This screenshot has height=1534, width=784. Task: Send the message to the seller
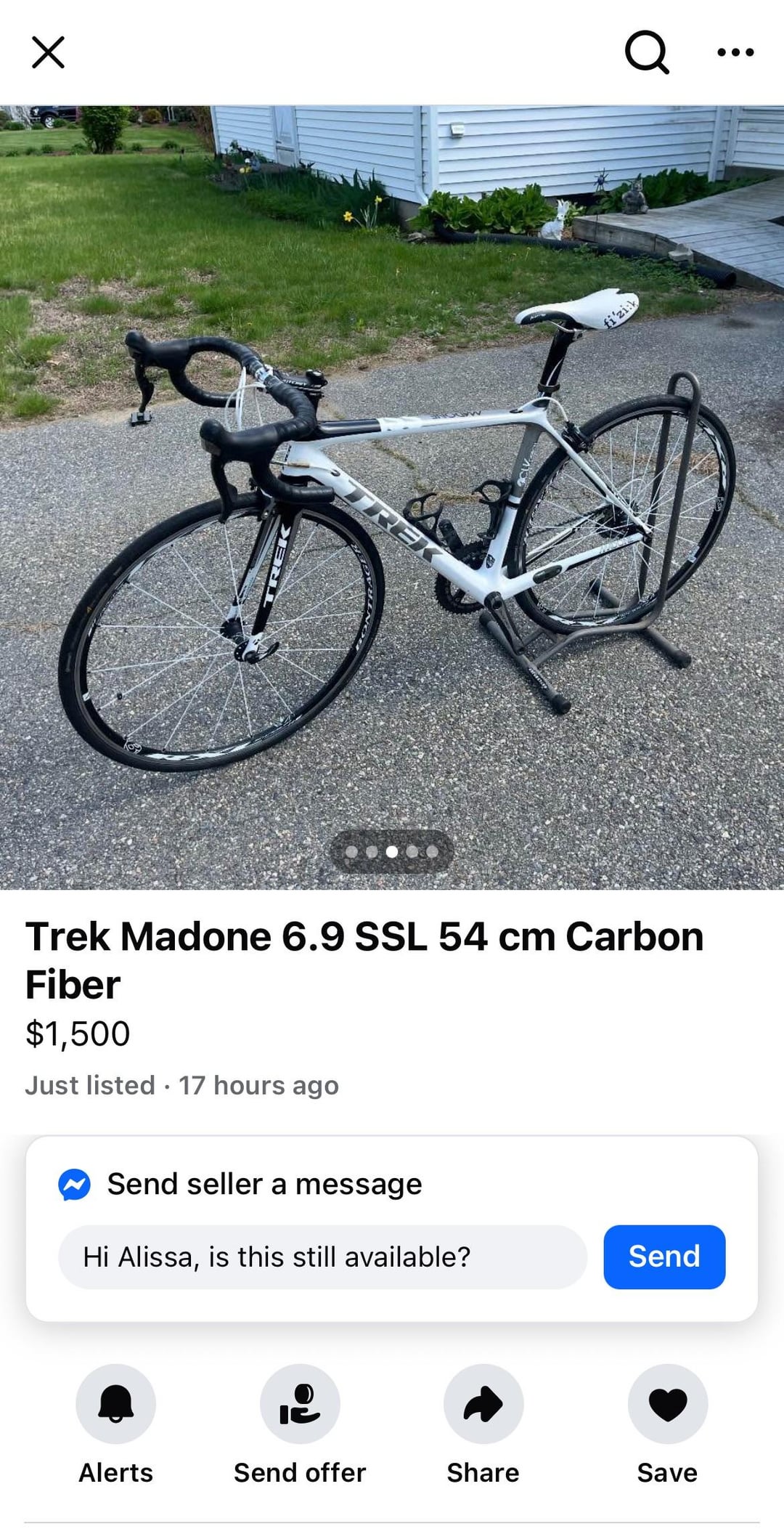click(664, 1257)
